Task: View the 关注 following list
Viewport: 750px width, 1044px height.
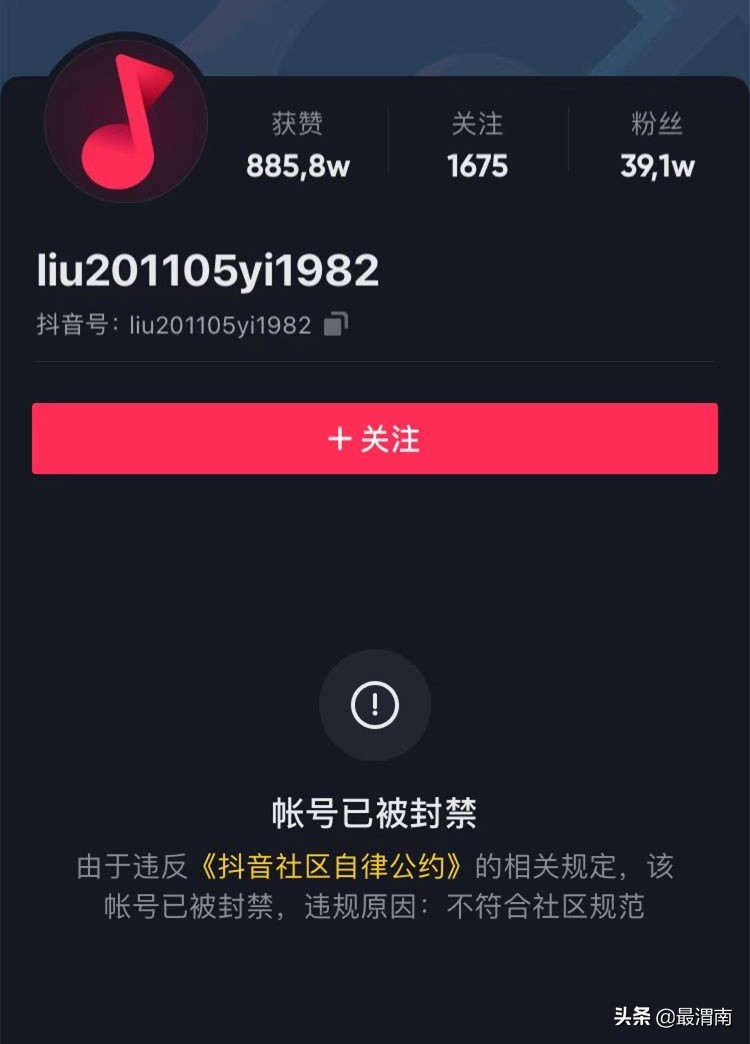Action: coord(477,146)
